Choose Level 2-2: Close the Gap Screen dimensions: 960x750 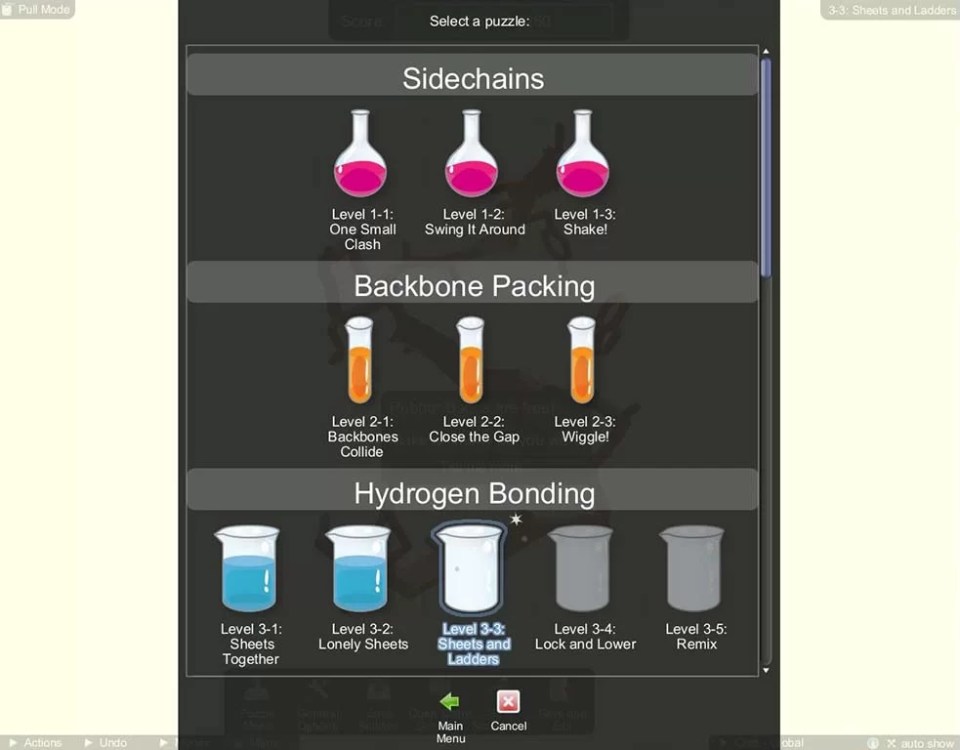click(x=471, y=362)
